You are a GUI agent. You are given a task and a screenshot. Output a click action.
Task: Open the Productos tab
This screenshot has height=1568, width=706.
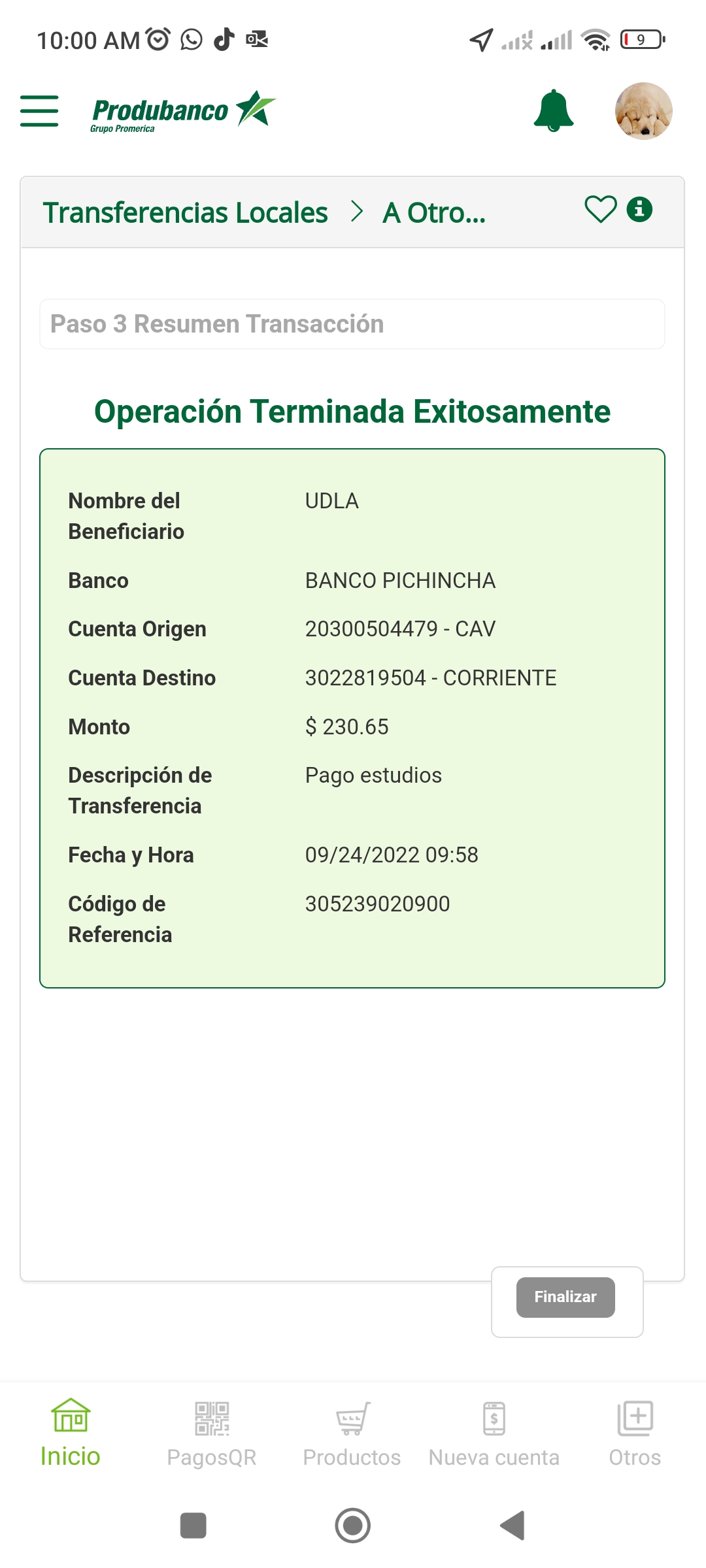(x=352, y=1434)
